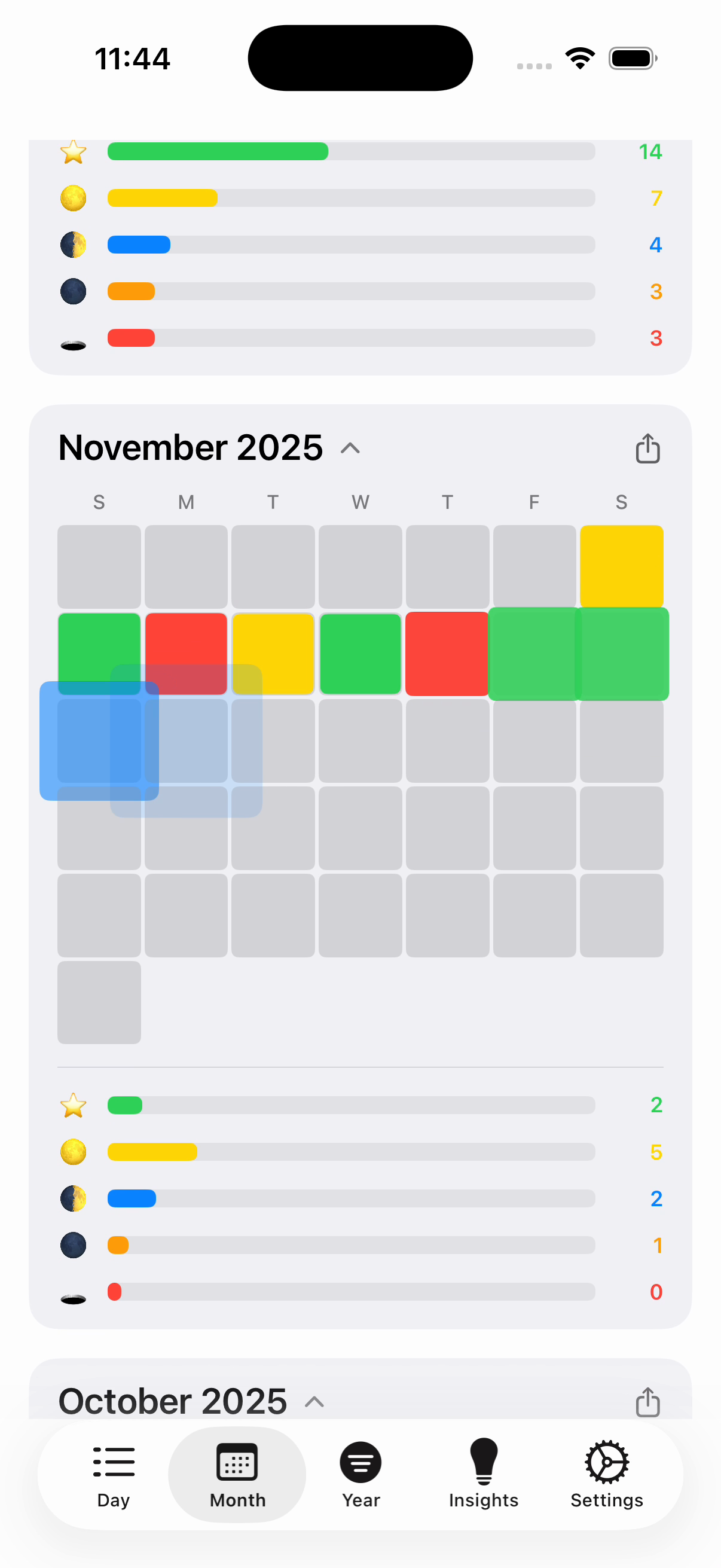Open the Insights tab

pyautogui.click(x=484, y=1474)
